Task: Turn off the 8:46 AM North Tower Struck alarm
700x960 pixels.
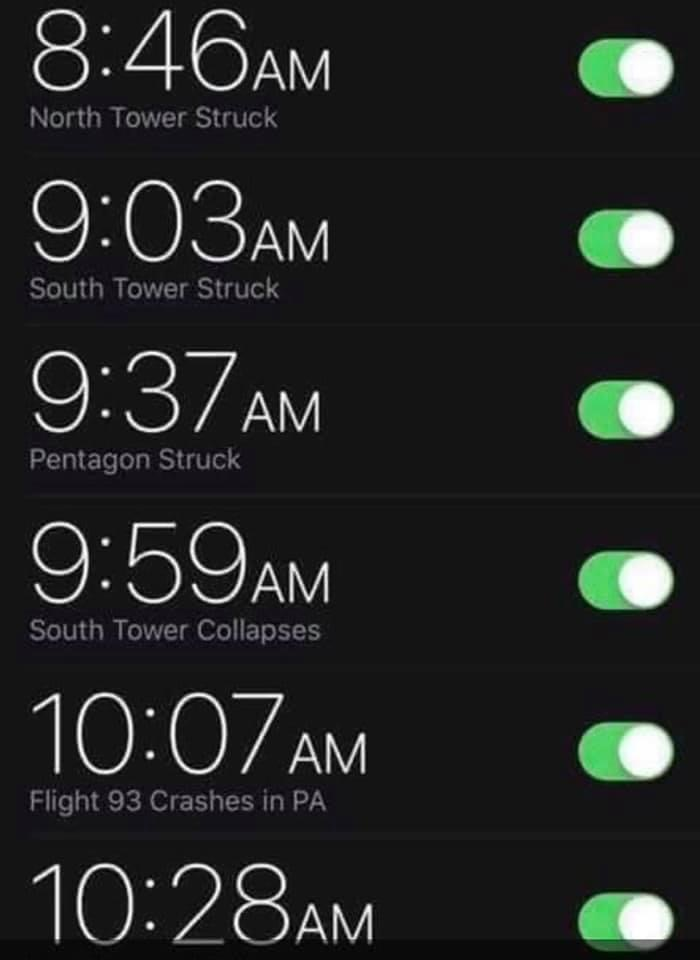Action: click(x=625, y=68)
